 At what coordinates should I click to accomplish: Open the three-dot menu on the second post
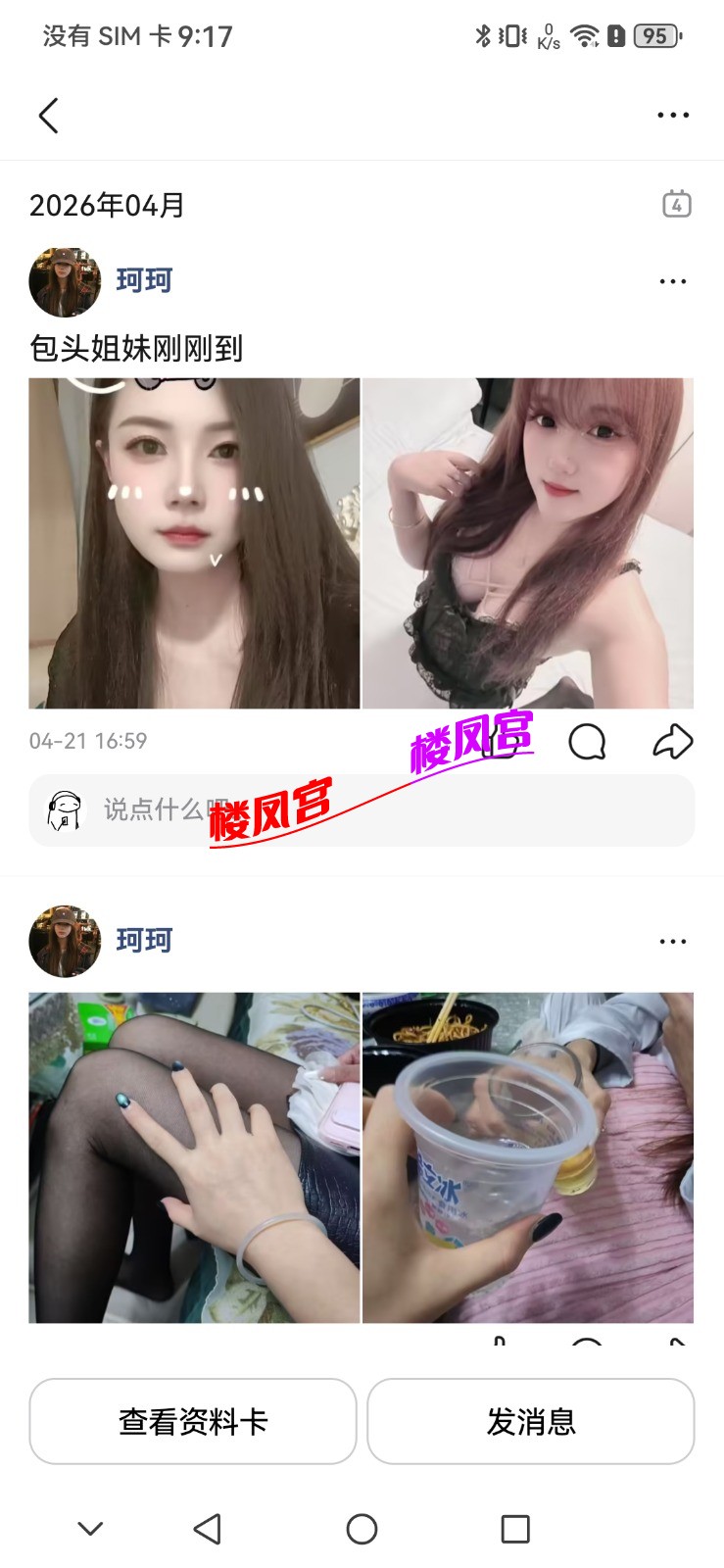pyautogui.click(x=673, y=941)
